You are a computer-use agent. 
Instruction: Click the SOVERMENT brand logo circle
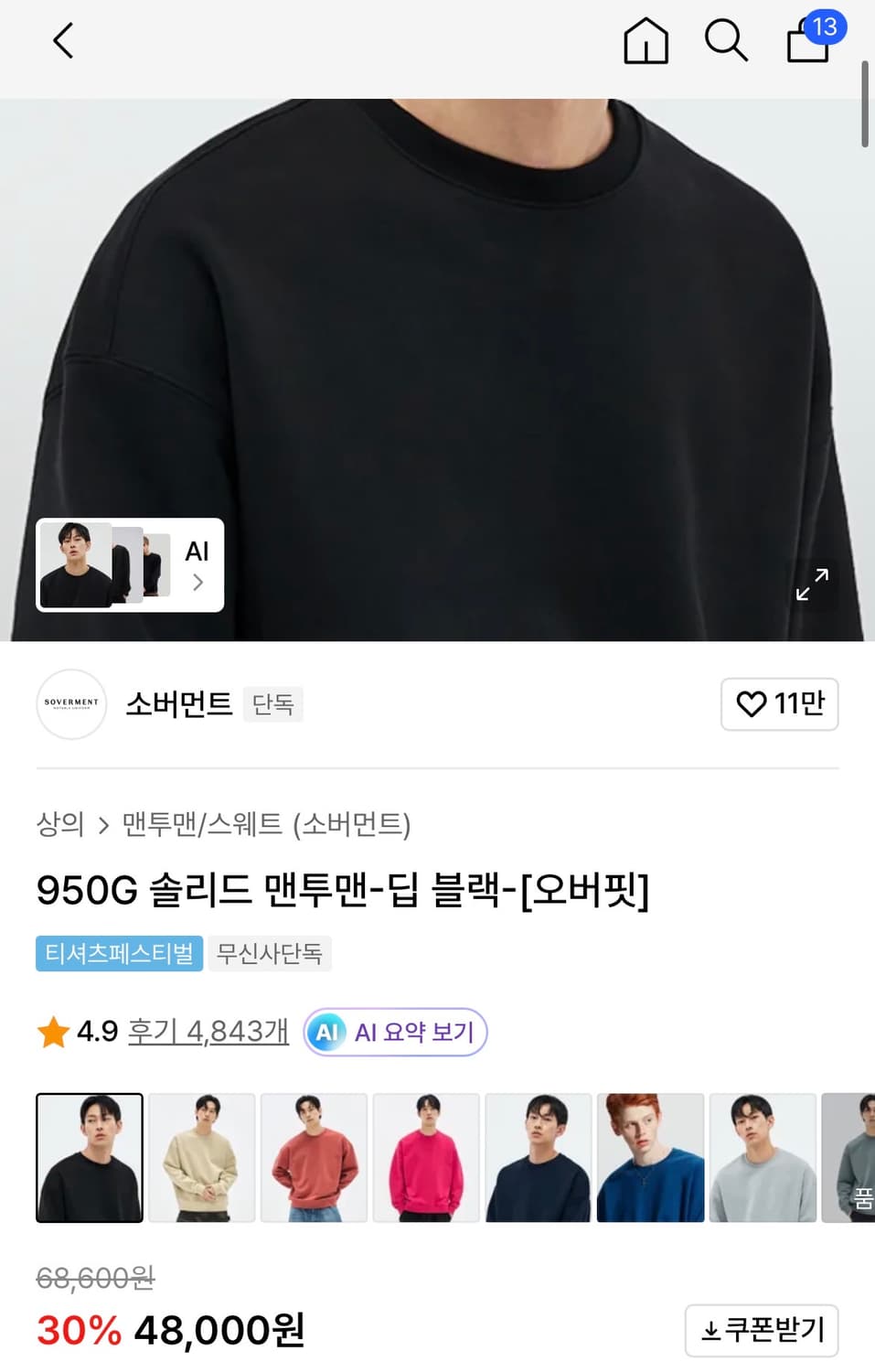[70, 704]
